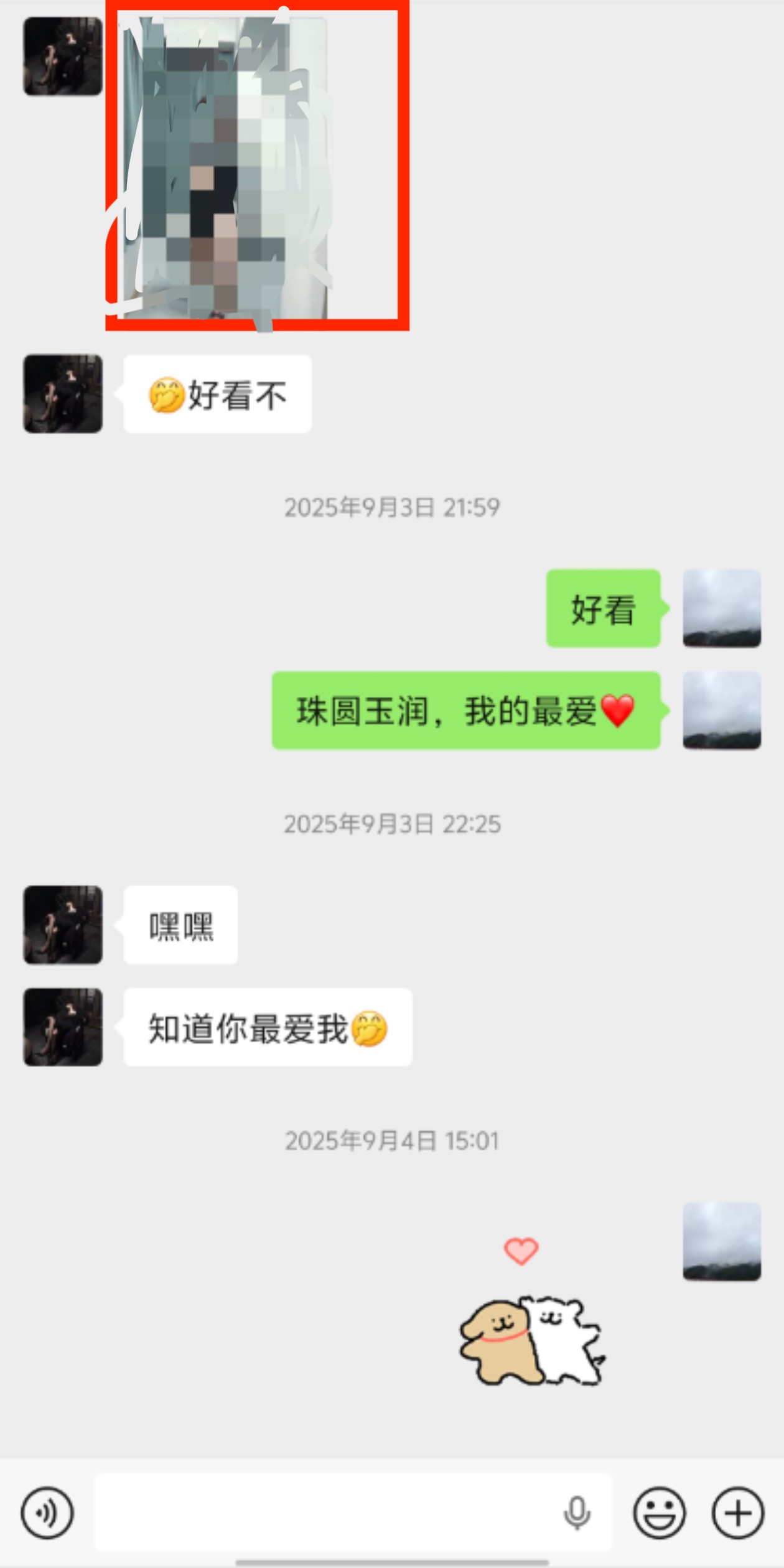Focus the message text field
Viewport: 784px width, 1568px height.
pos(324,1513)
